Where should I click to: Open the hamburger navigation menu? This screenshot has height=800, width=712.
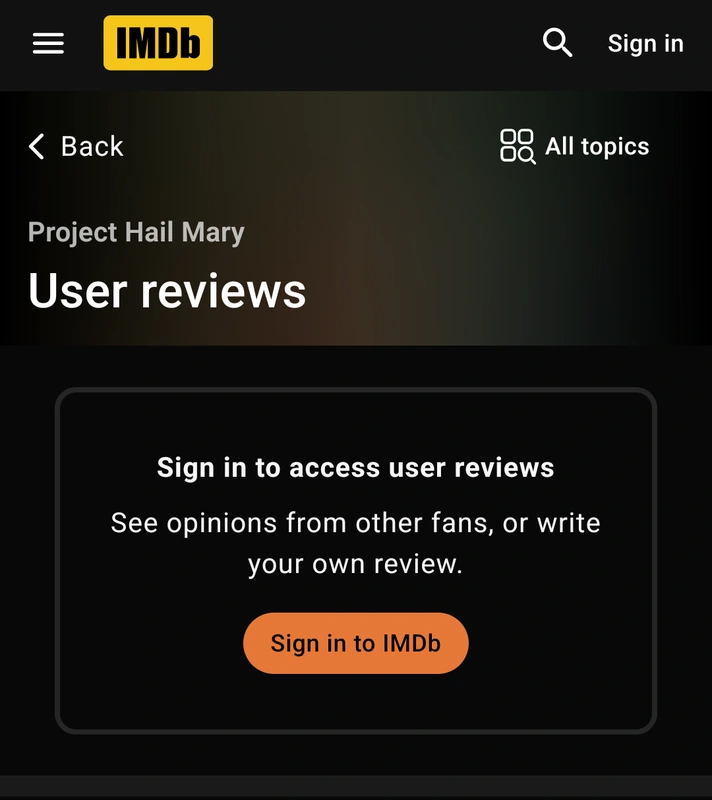[48, 44]
